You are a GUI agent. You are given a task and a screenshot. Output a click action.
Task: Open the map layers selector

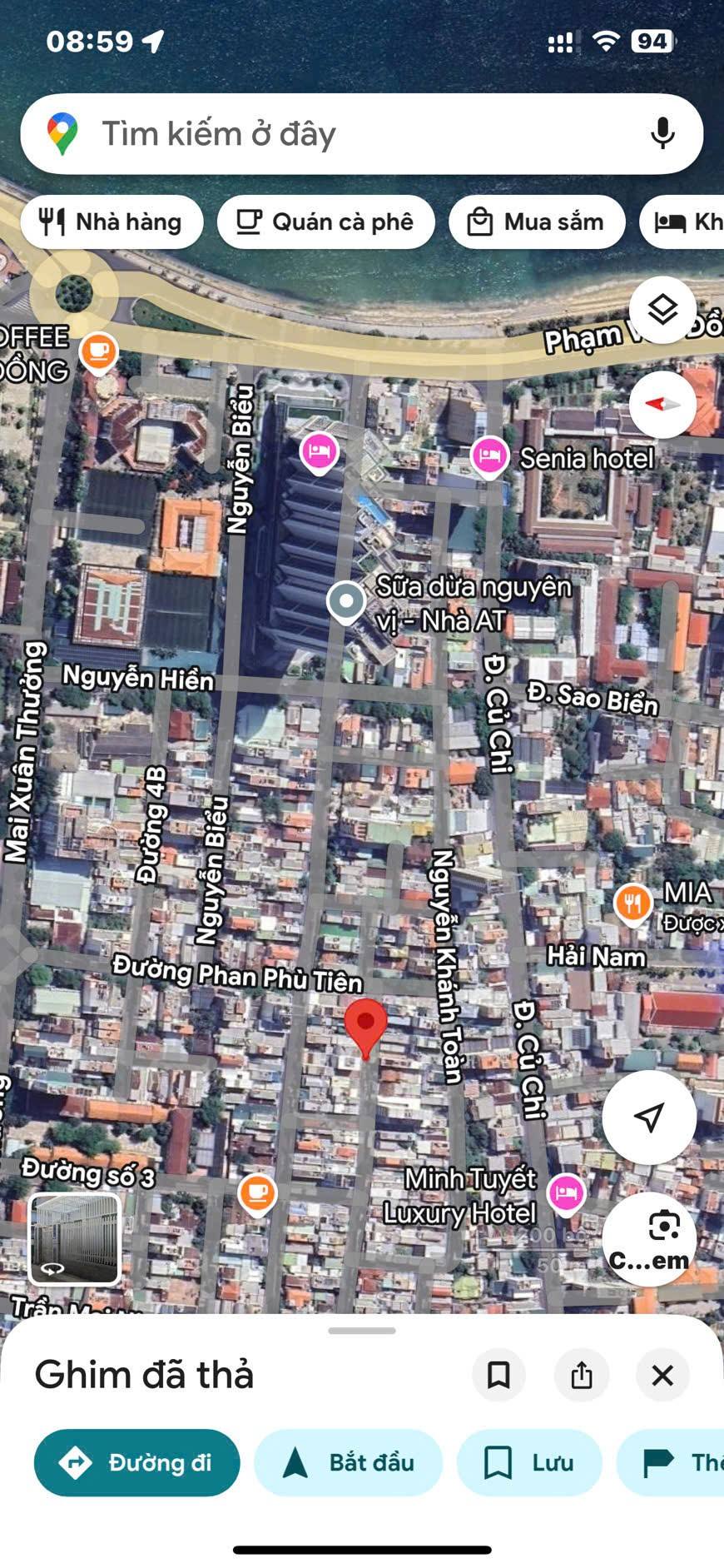point(662,310)
